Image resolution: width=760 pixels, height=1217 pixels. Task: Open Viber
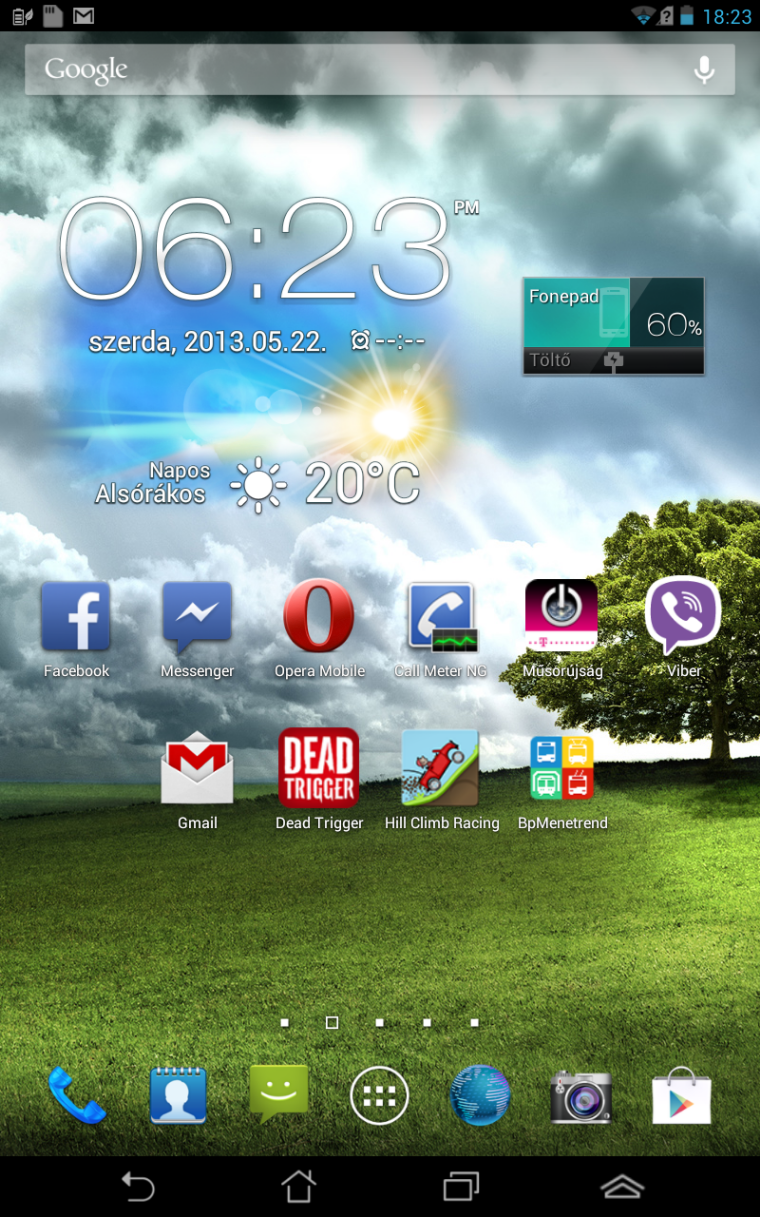683,616
